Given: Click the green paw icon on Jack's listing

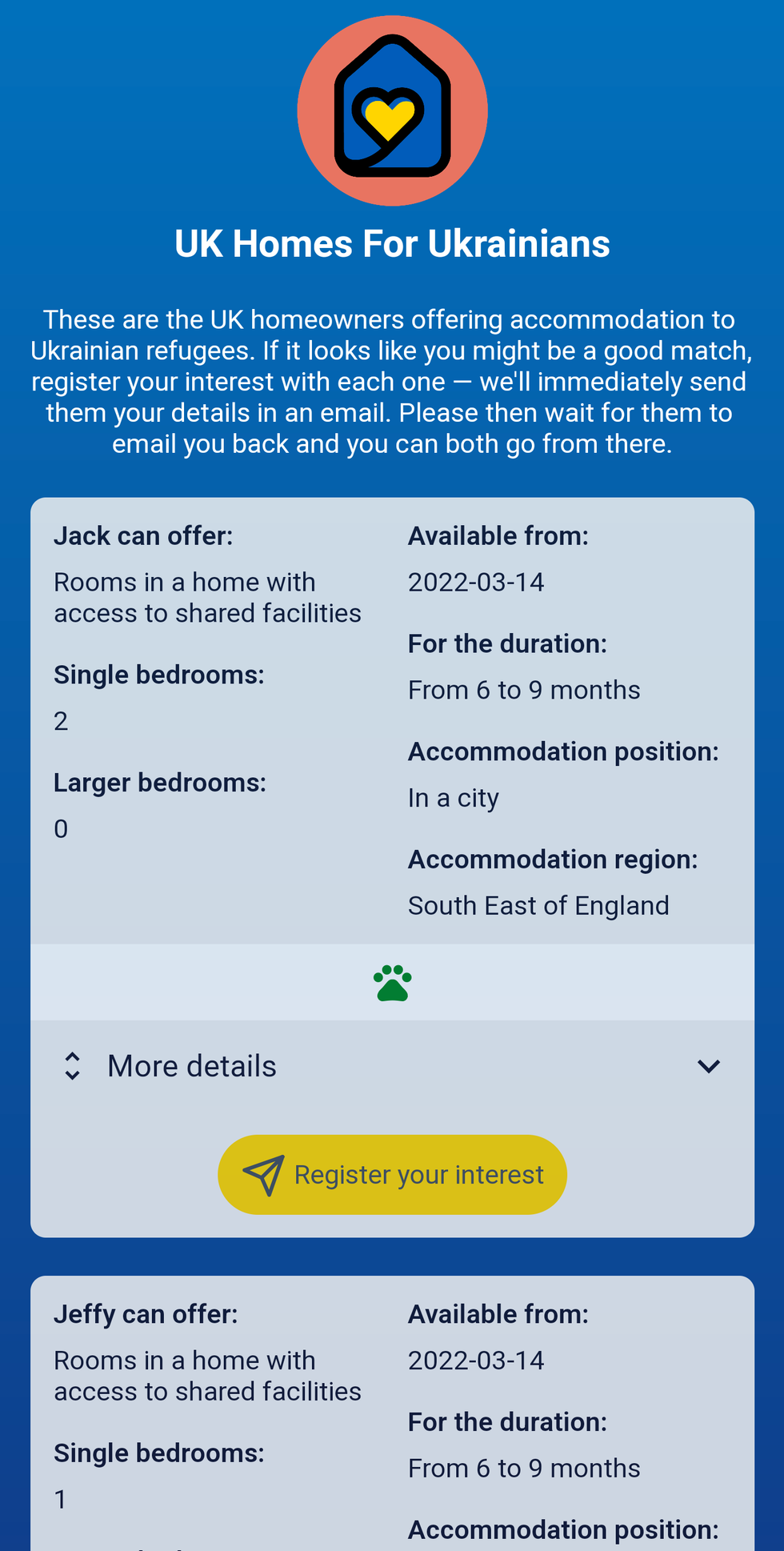Looking at the screenshot, I should click(392, 981).
